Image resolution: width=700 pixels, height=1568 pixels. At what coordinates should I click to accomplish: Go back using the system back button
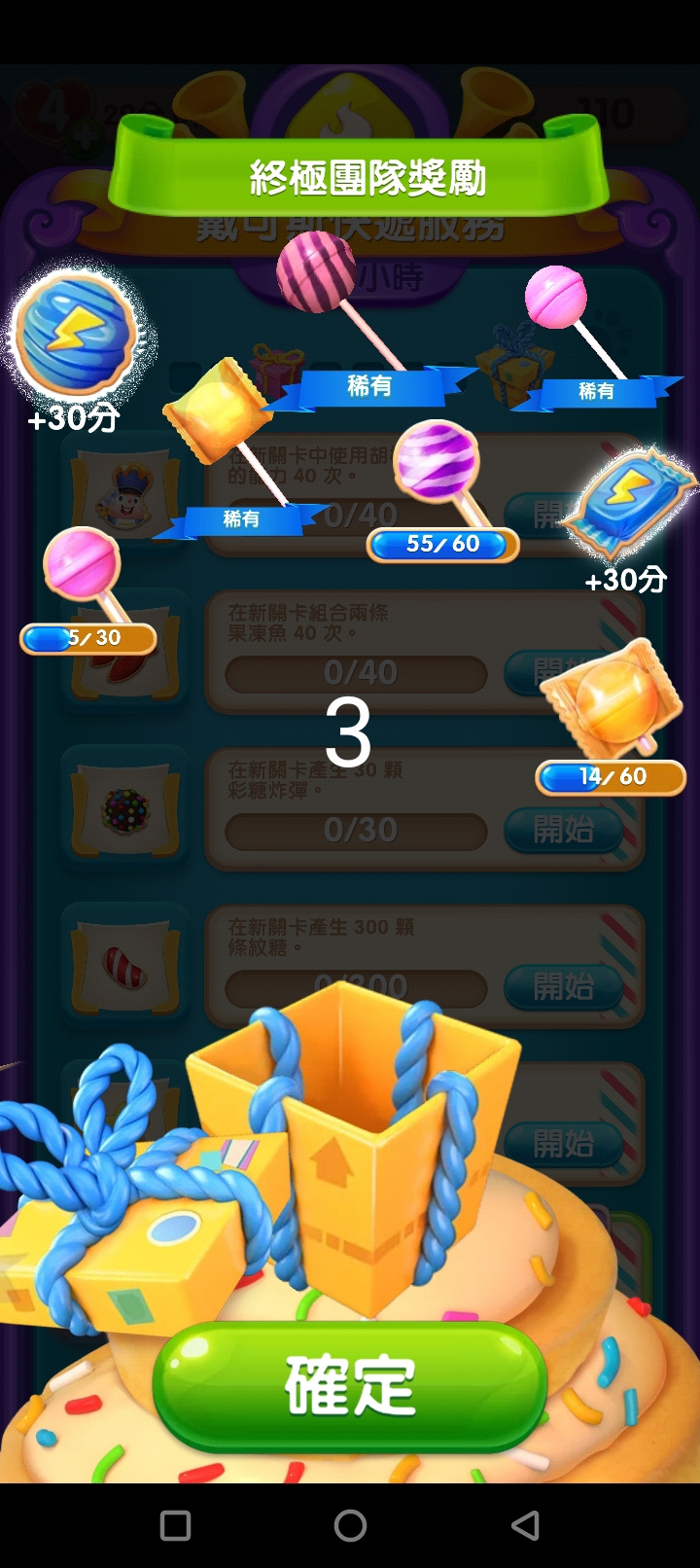(525, 1525)
